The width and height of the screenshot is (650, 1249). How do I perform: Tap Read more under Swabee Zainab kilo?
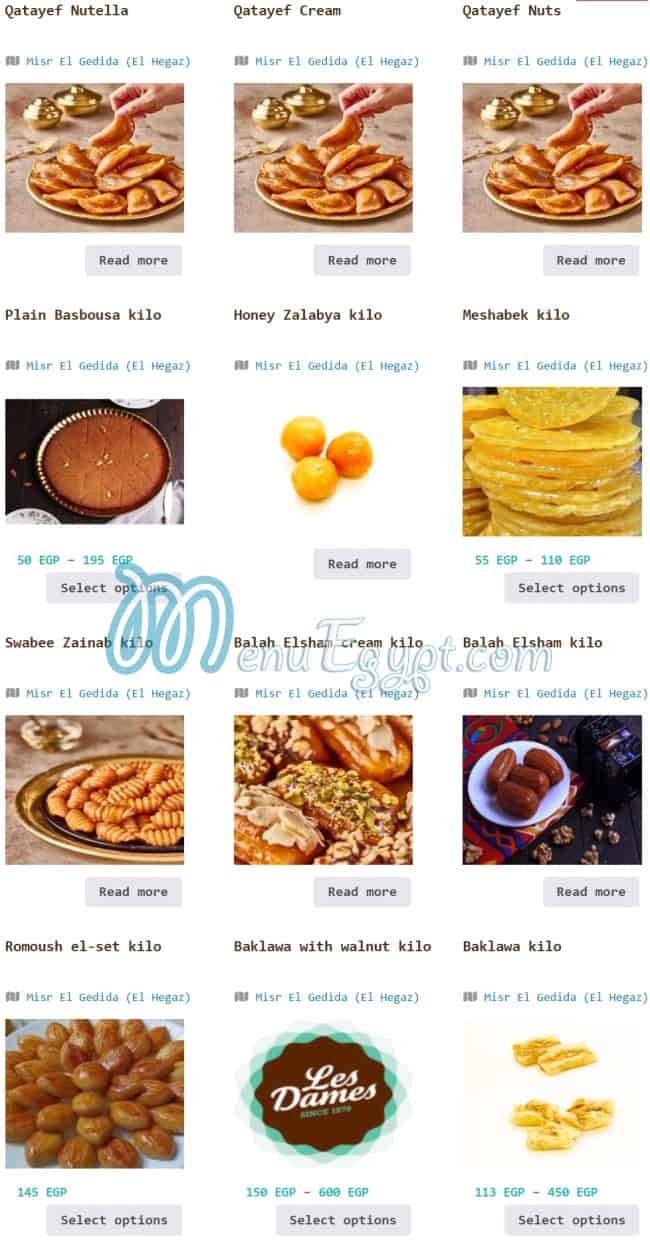click(133, 892)
